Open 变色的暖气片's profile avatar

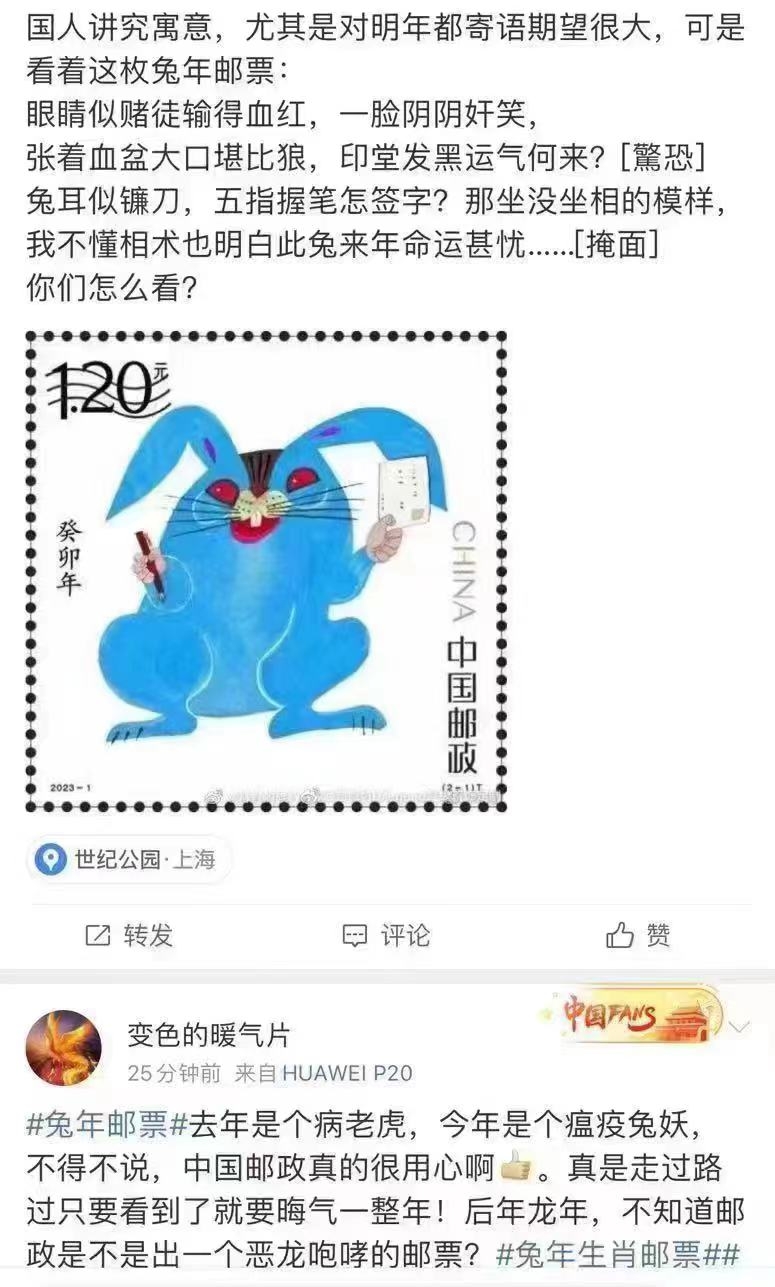click(63, 1048)
